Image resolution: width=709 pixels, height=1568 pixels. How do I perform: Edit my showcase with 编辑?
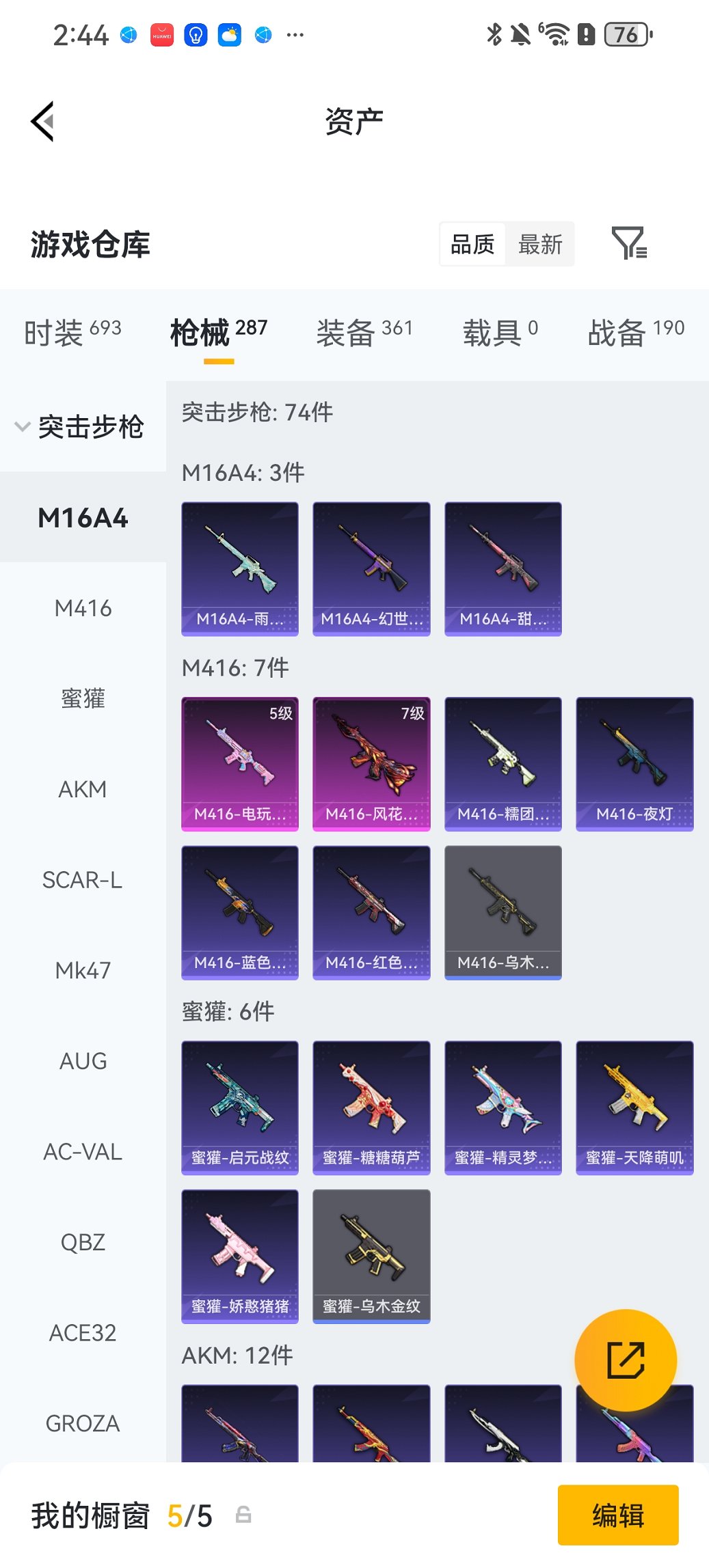tap(618, 1515)
